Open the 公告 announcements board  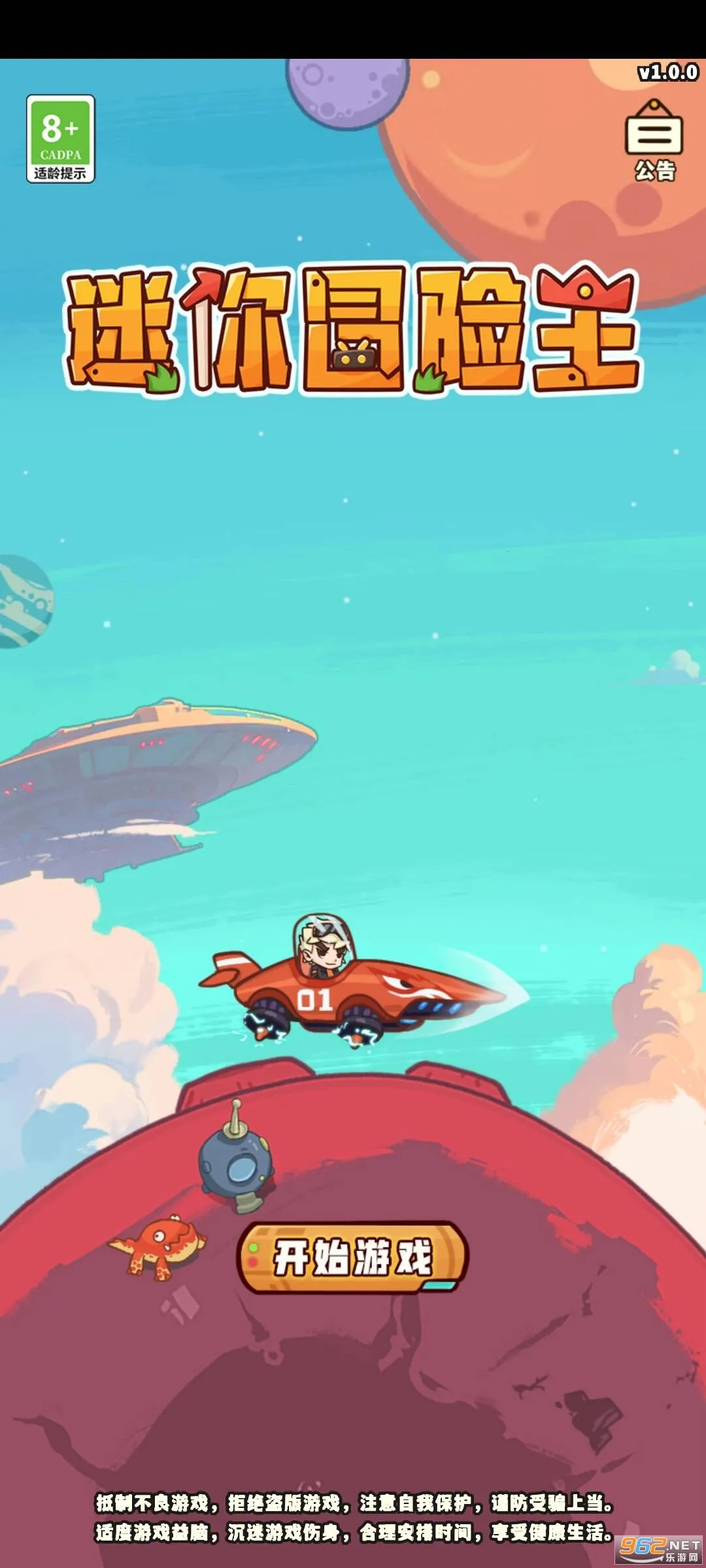(654, 139)
